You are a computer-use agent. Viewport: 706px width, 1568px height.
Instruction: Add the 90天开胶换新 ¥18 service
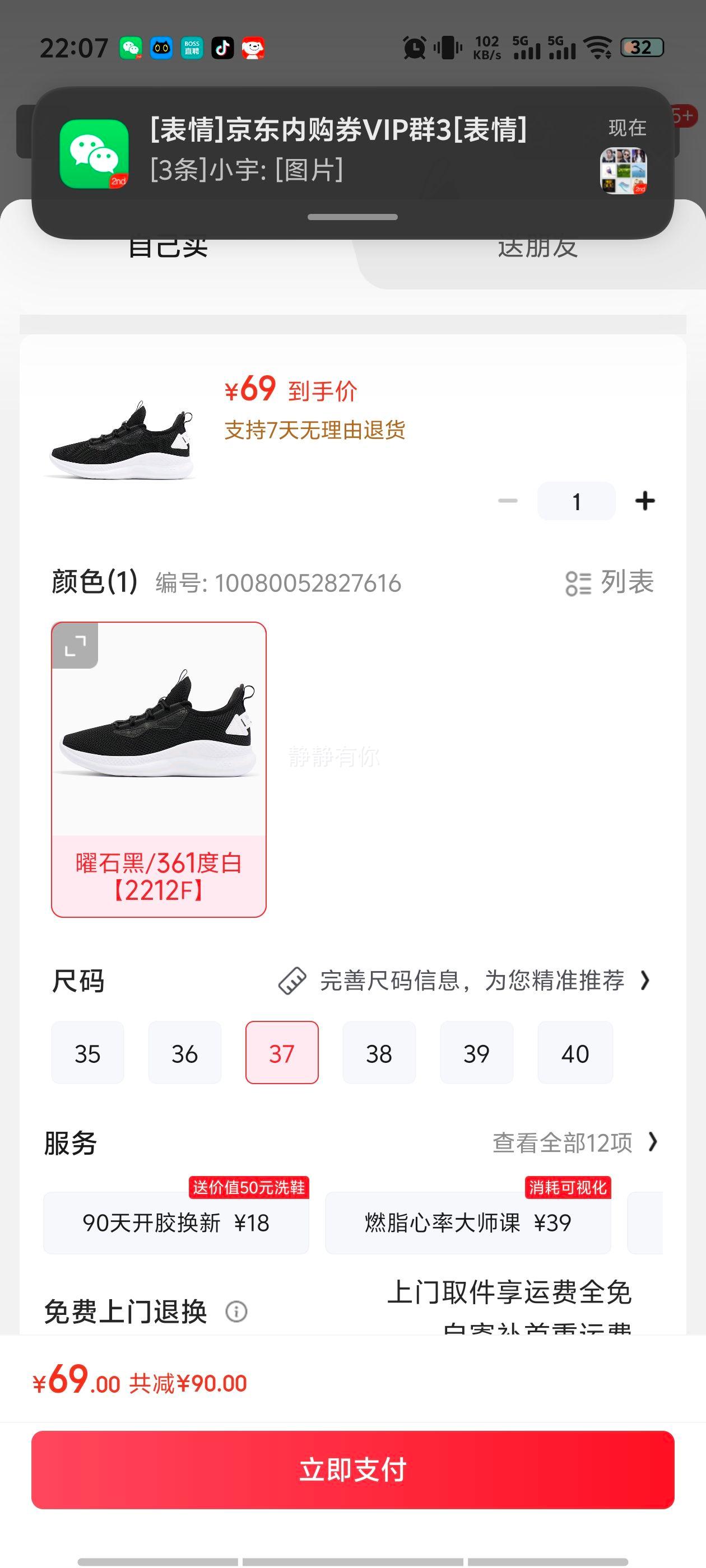tap(175, 1222)
